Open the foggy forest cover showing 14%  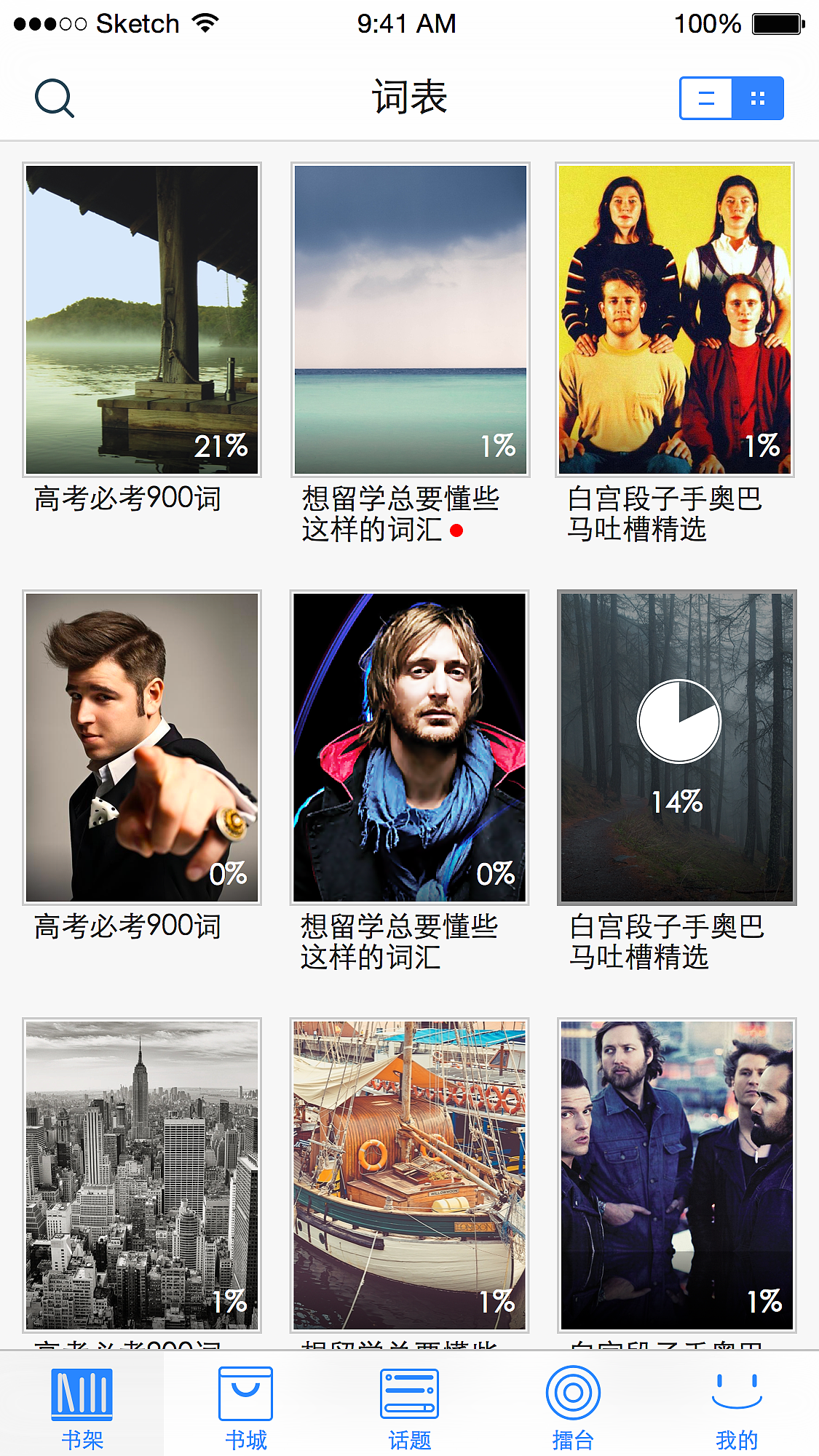click(676, 745)
